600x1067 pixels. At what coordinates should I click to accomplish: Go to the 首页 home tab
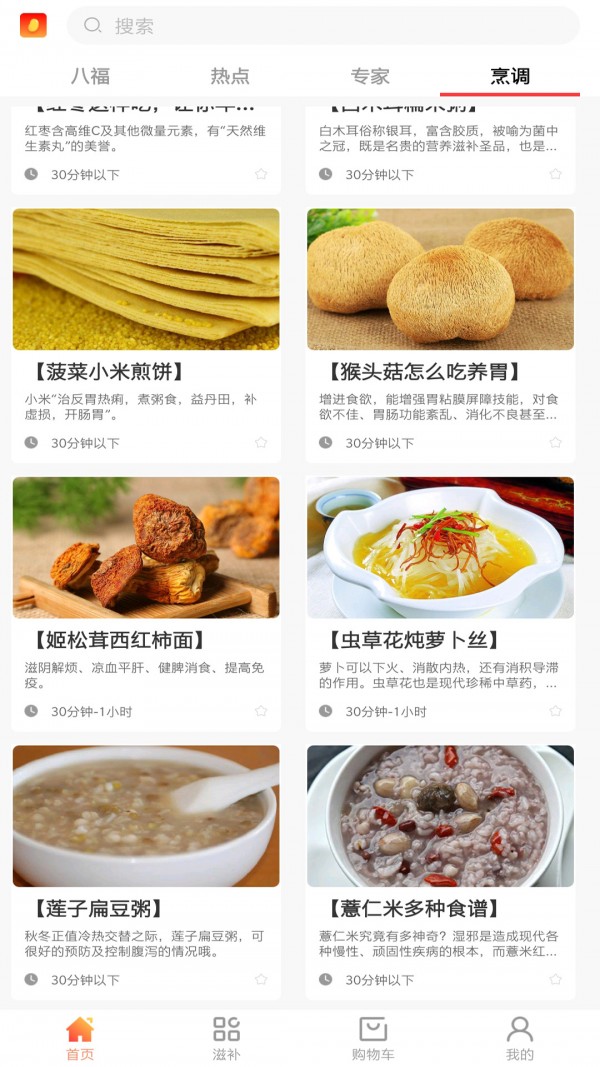[80, 1038]
